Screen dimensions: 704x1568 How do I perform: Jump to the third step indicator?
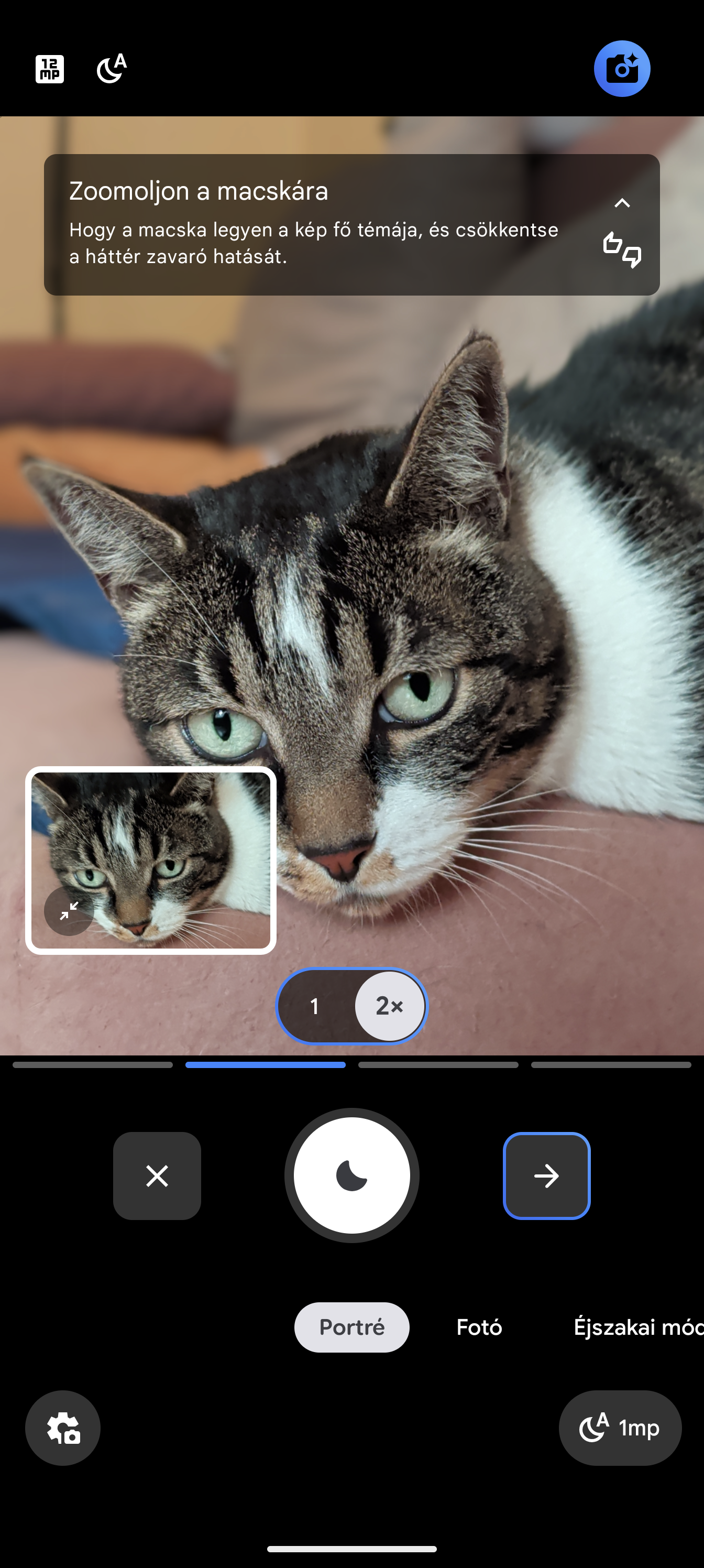click(438, 1065)
